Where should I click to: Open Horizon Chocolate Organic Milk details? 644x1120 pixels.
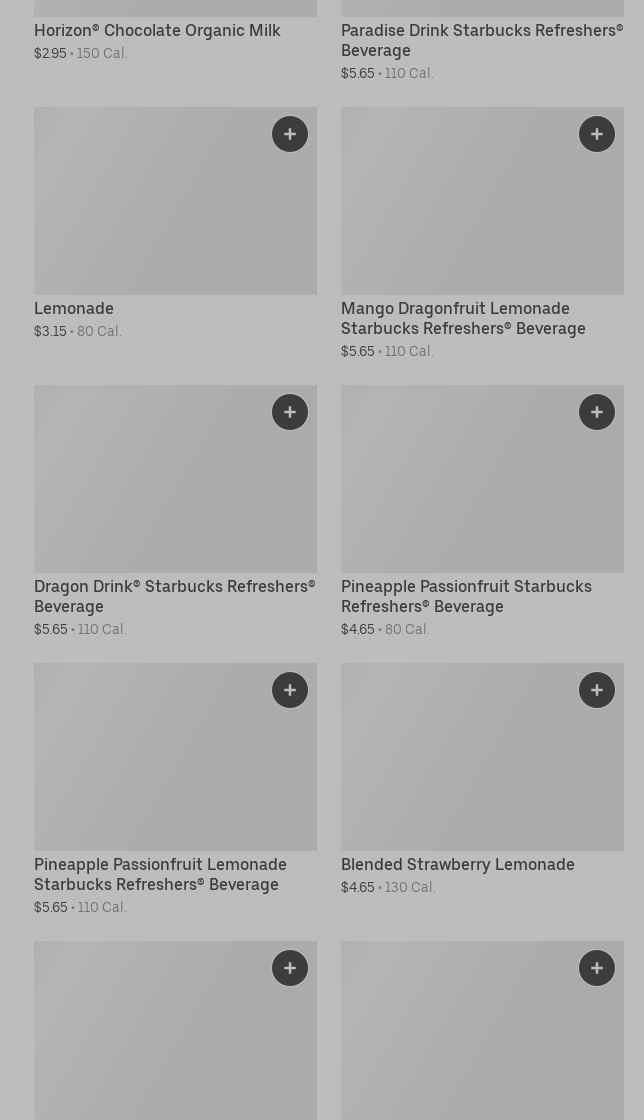157,31
